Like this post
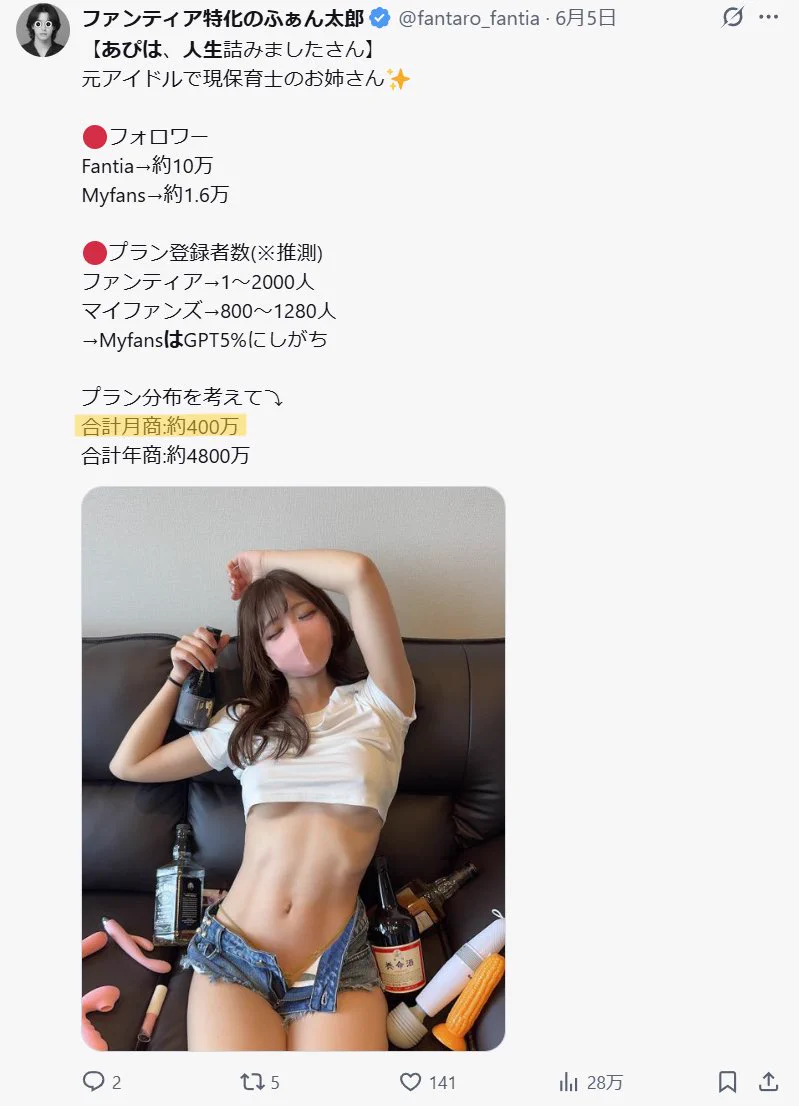799x1106 pixels. click(410, 1081)
